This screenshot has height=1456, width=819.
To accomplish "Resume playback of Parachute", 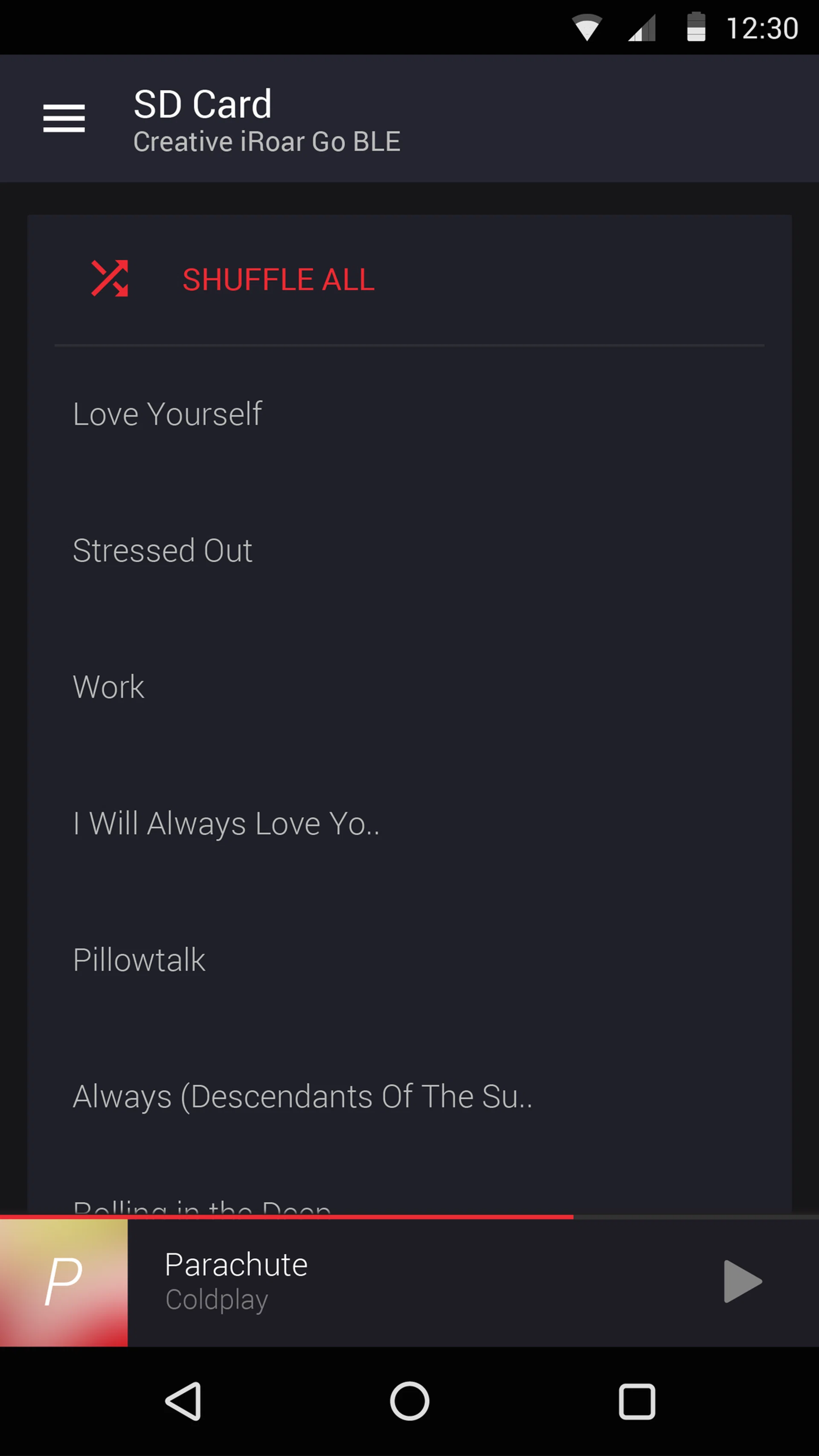I will tap(742, 1282).
